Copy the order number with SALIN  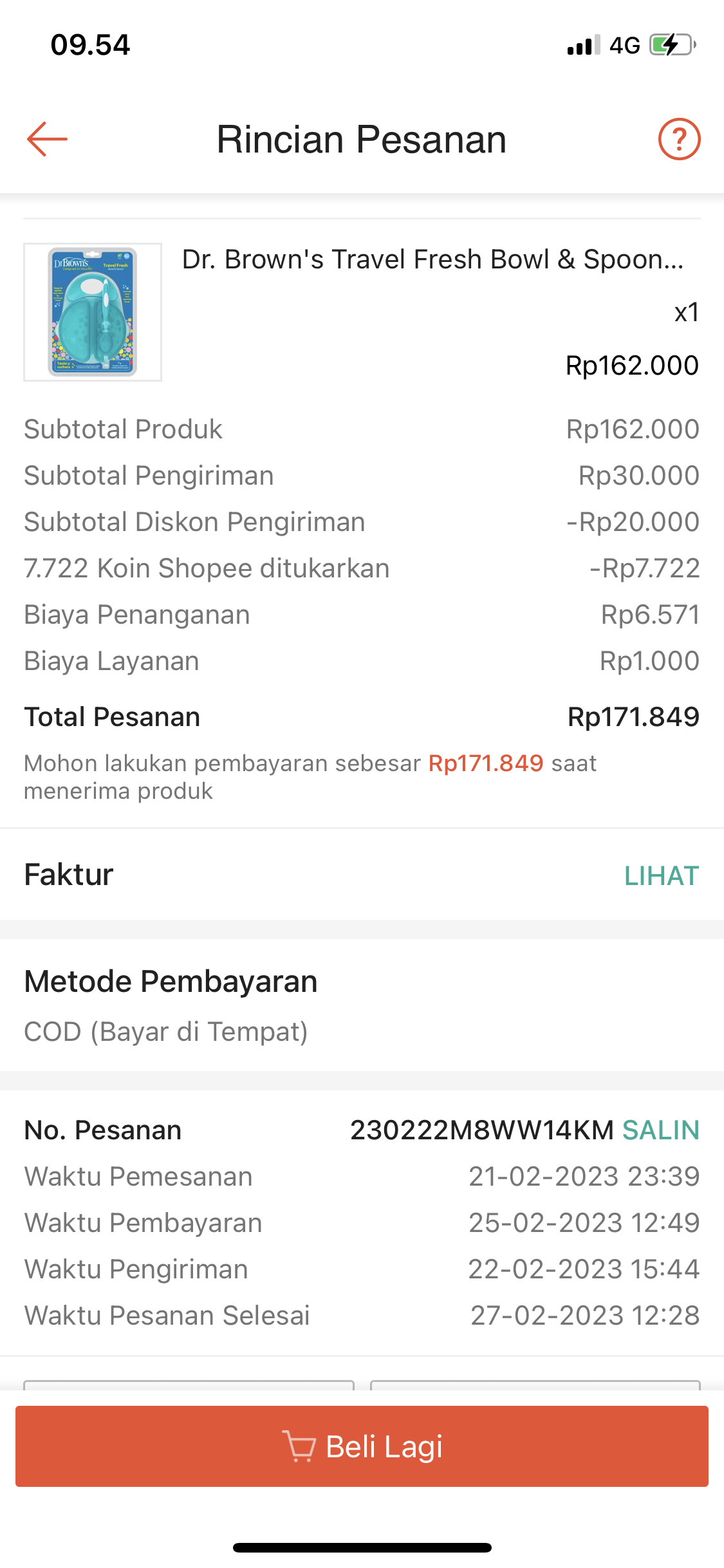(x=660, y=1130)
